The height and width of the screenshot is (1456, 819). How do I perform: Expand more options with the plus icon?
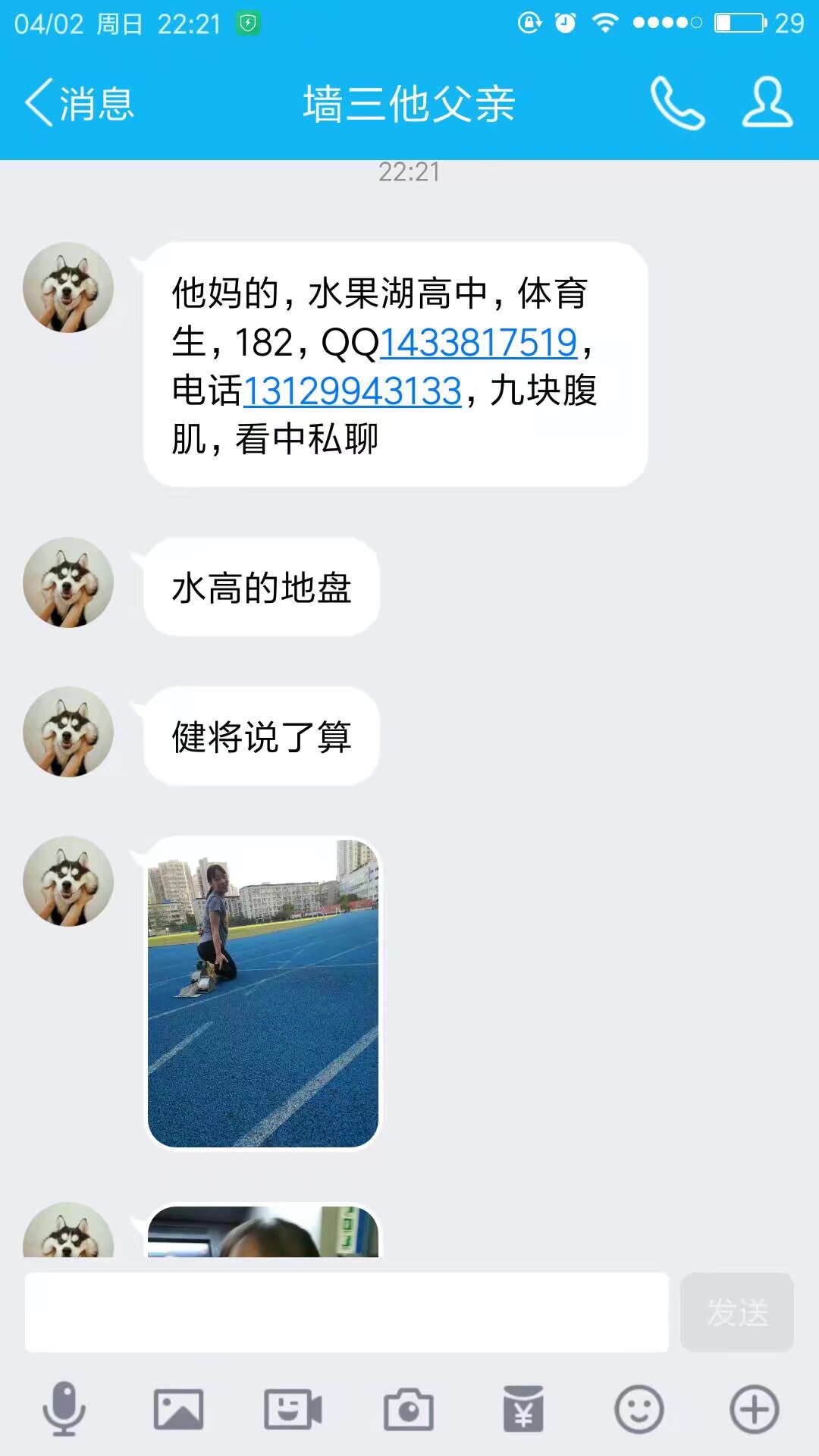click(755, 1410)
